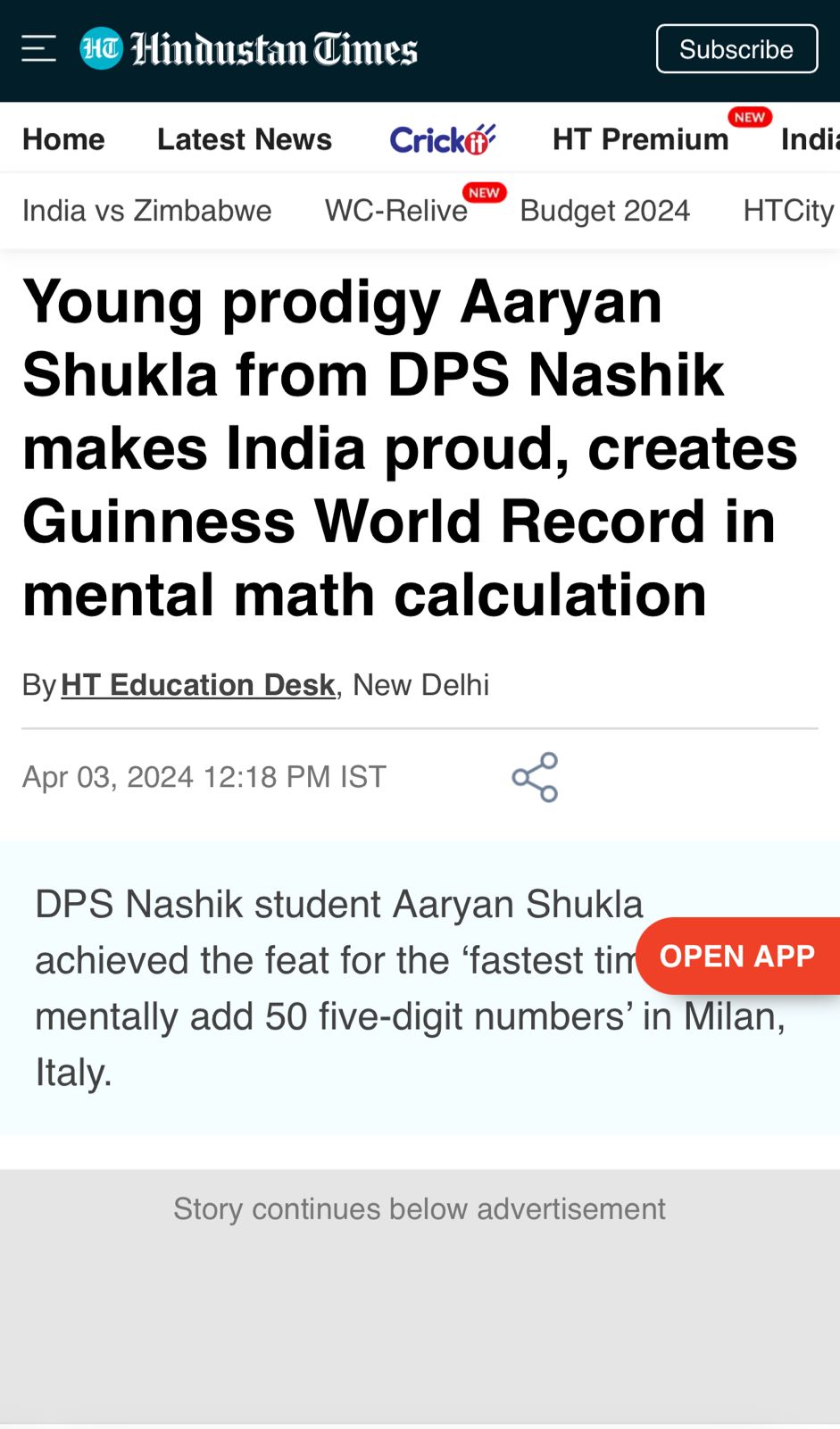Select India vs Zimbabwe topic
840x1429 pixels.
click(x=147, y=211)
